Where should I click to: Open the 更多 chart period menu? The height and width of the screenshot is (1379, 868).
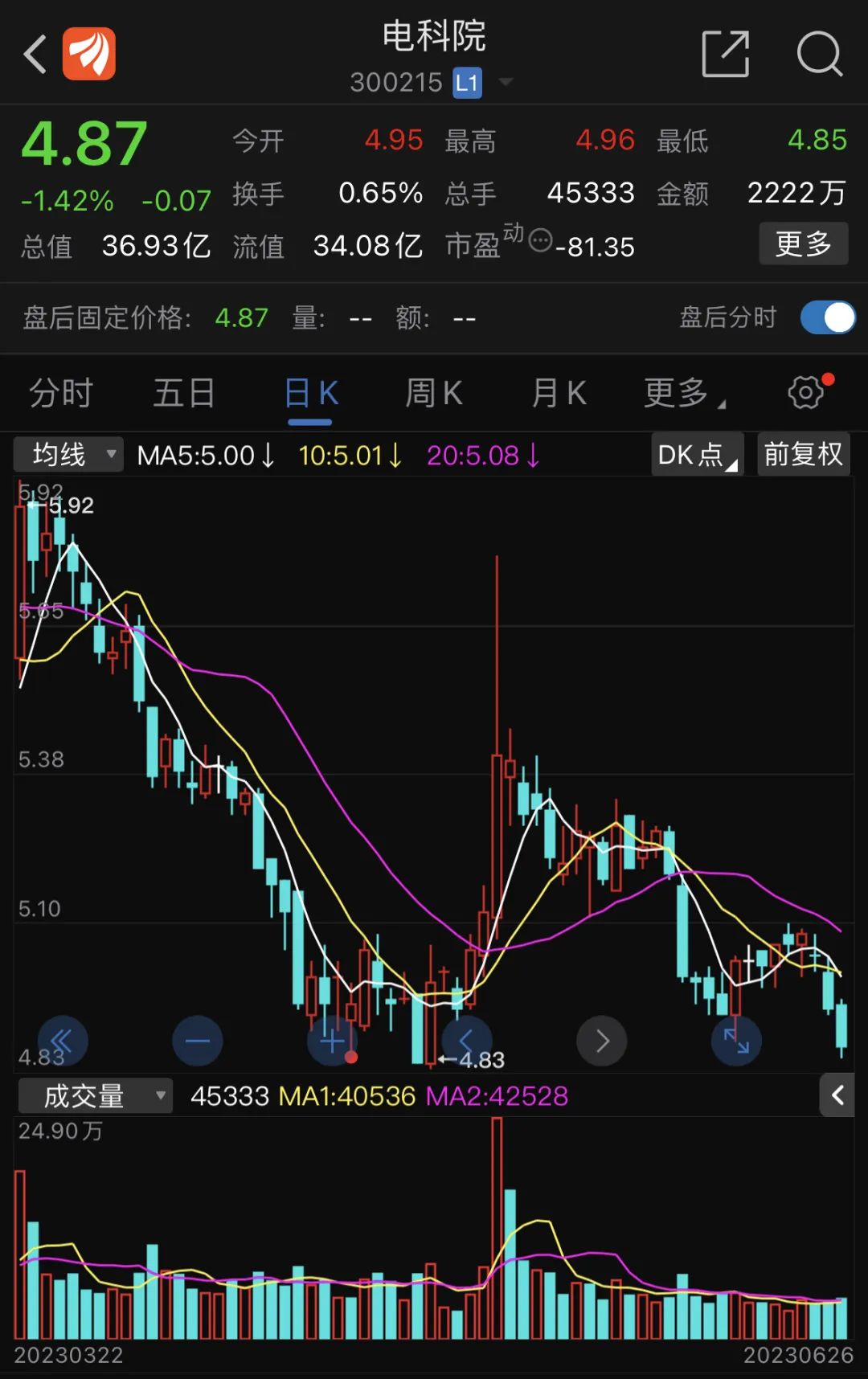pyautogui.click(x=683, y=394)
